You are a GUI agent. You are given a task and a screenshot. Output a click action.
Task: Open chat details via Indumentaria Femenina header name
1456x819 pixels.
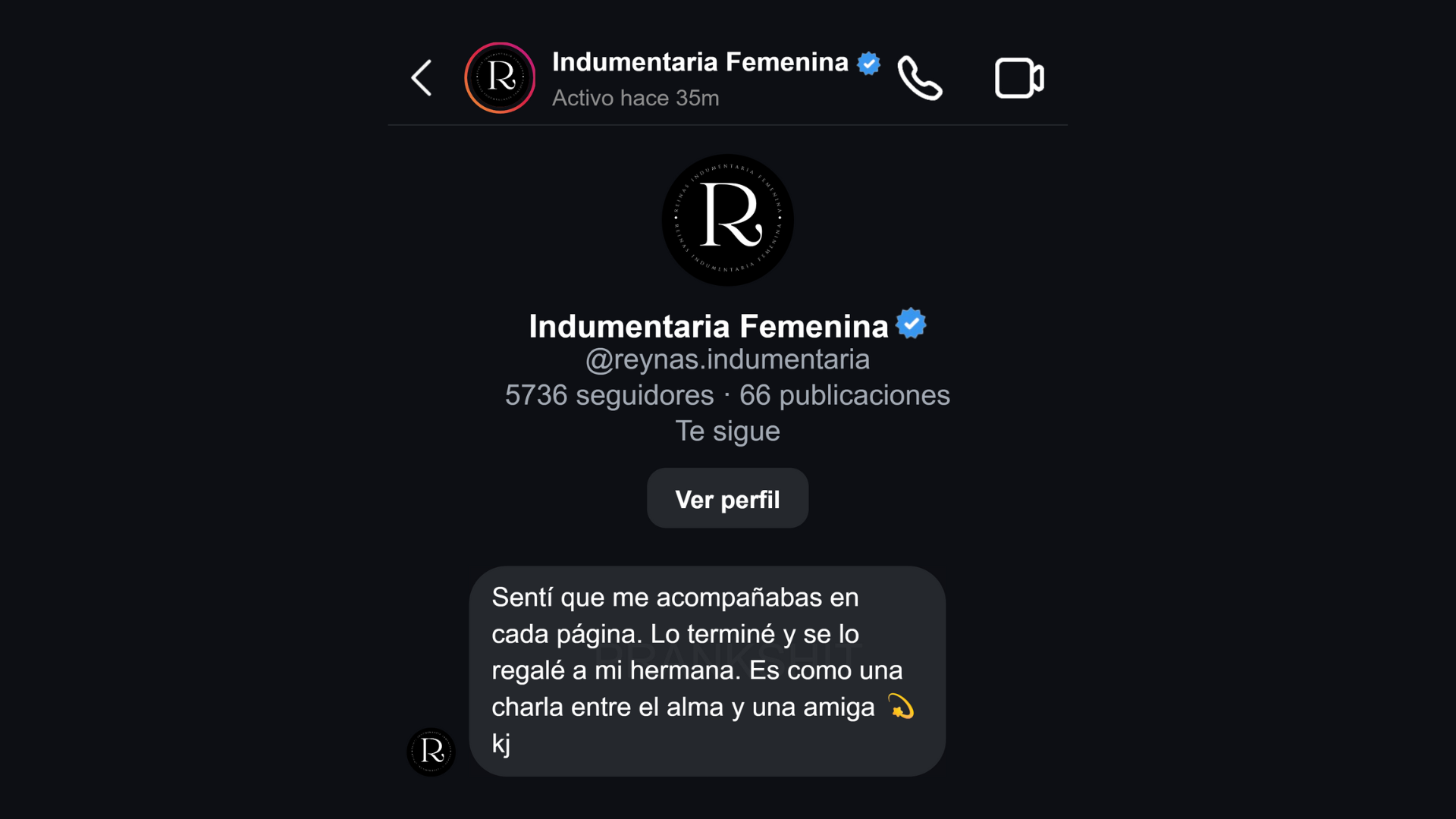pyautogui.click(x=699, y=62)
